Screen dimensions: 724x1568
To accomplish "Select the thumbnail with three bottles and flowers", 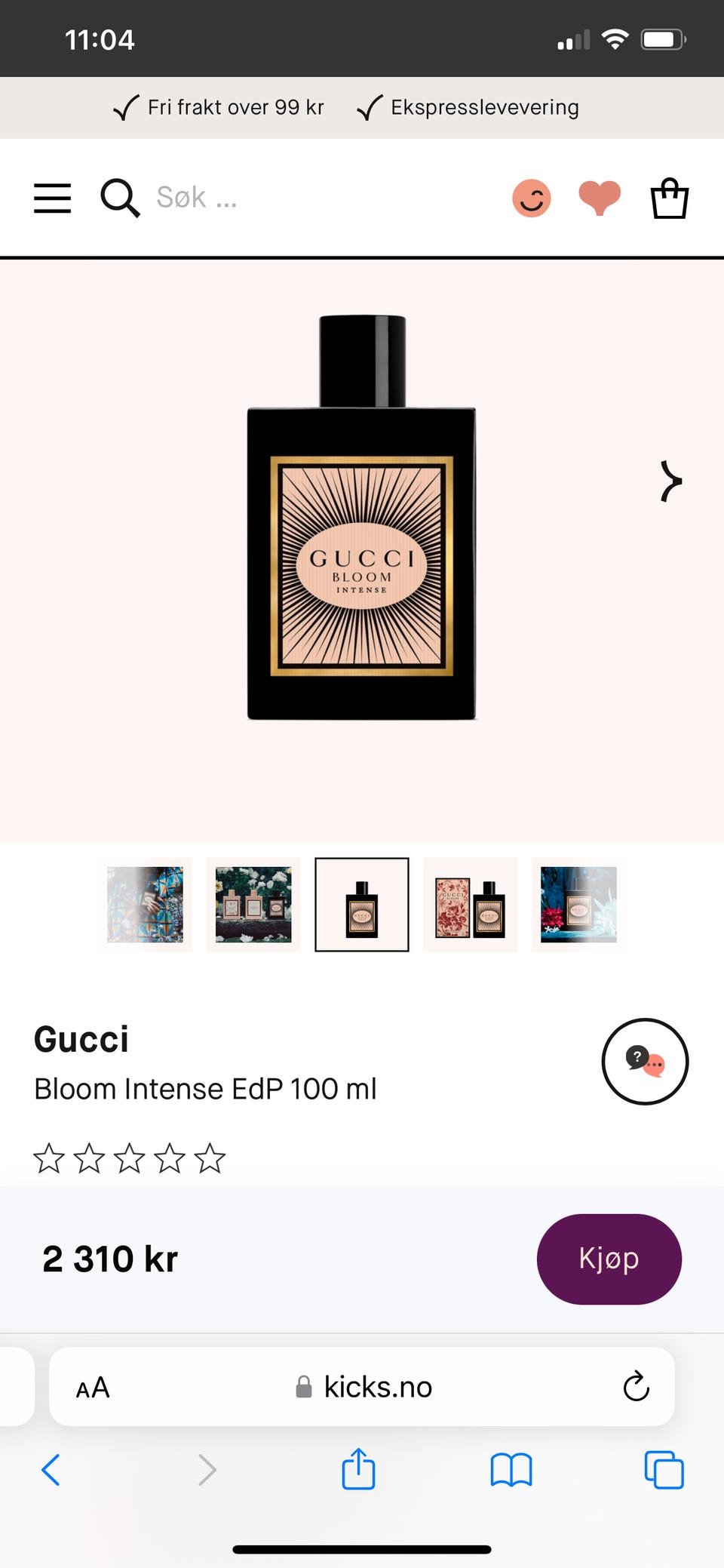I will tap(253, 905).
